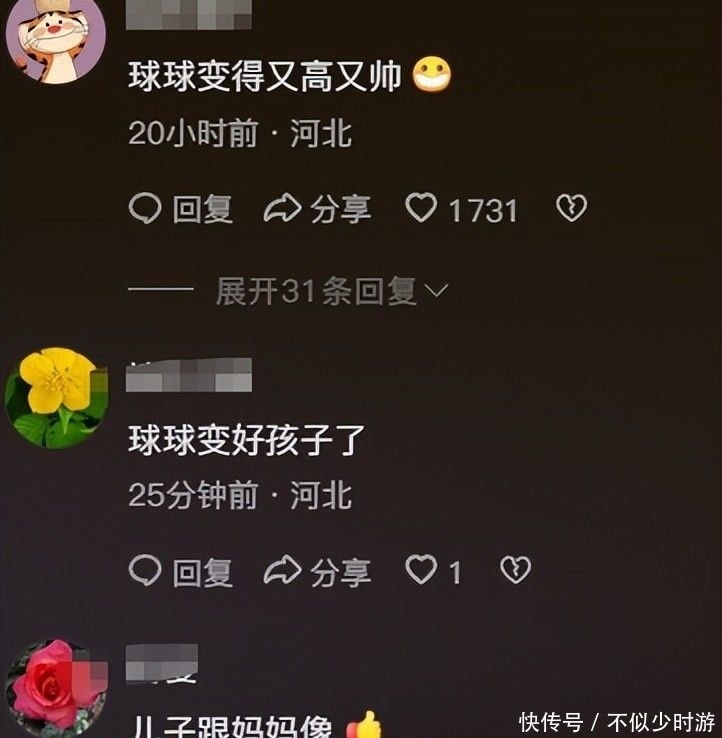Open the yellow flower avatar's profile
Screen dimensions: 722x738
(x=55, y=397)
